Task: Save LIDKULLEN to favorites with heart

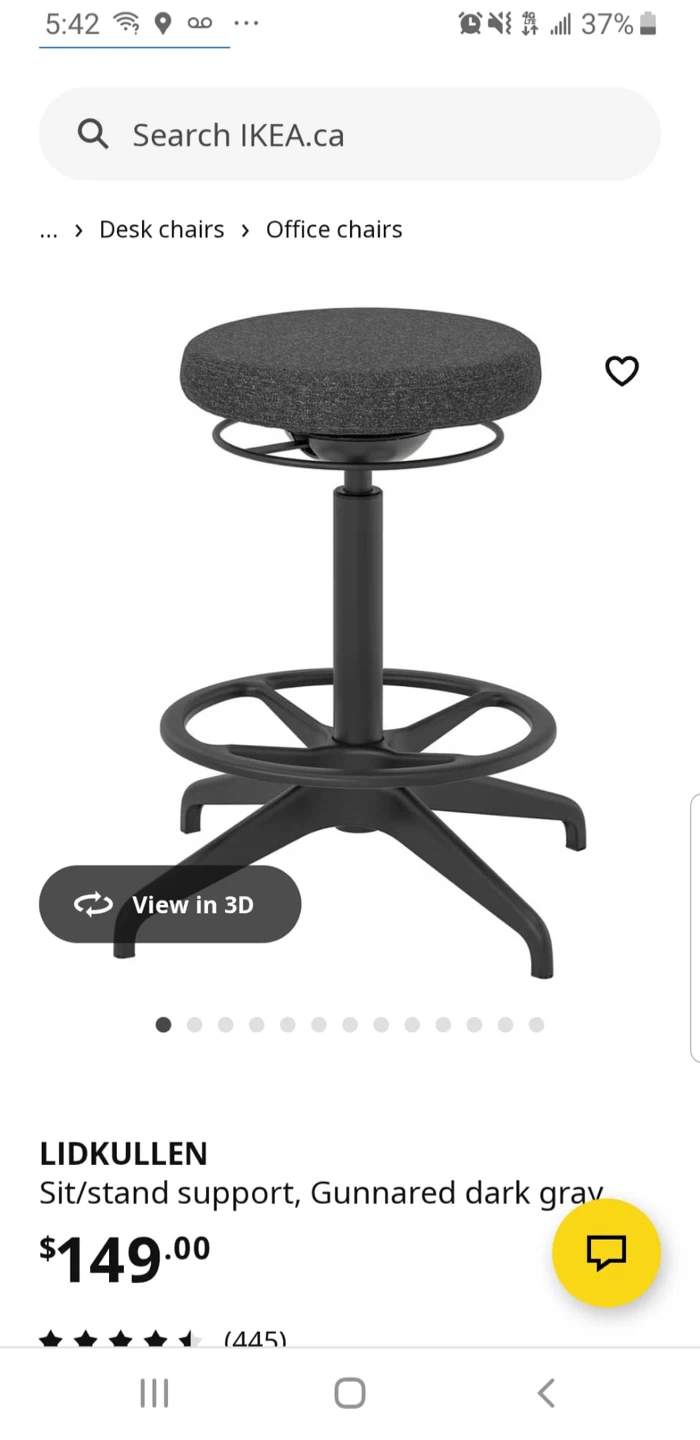Action: pyautogui.click(x=622, y=371)
